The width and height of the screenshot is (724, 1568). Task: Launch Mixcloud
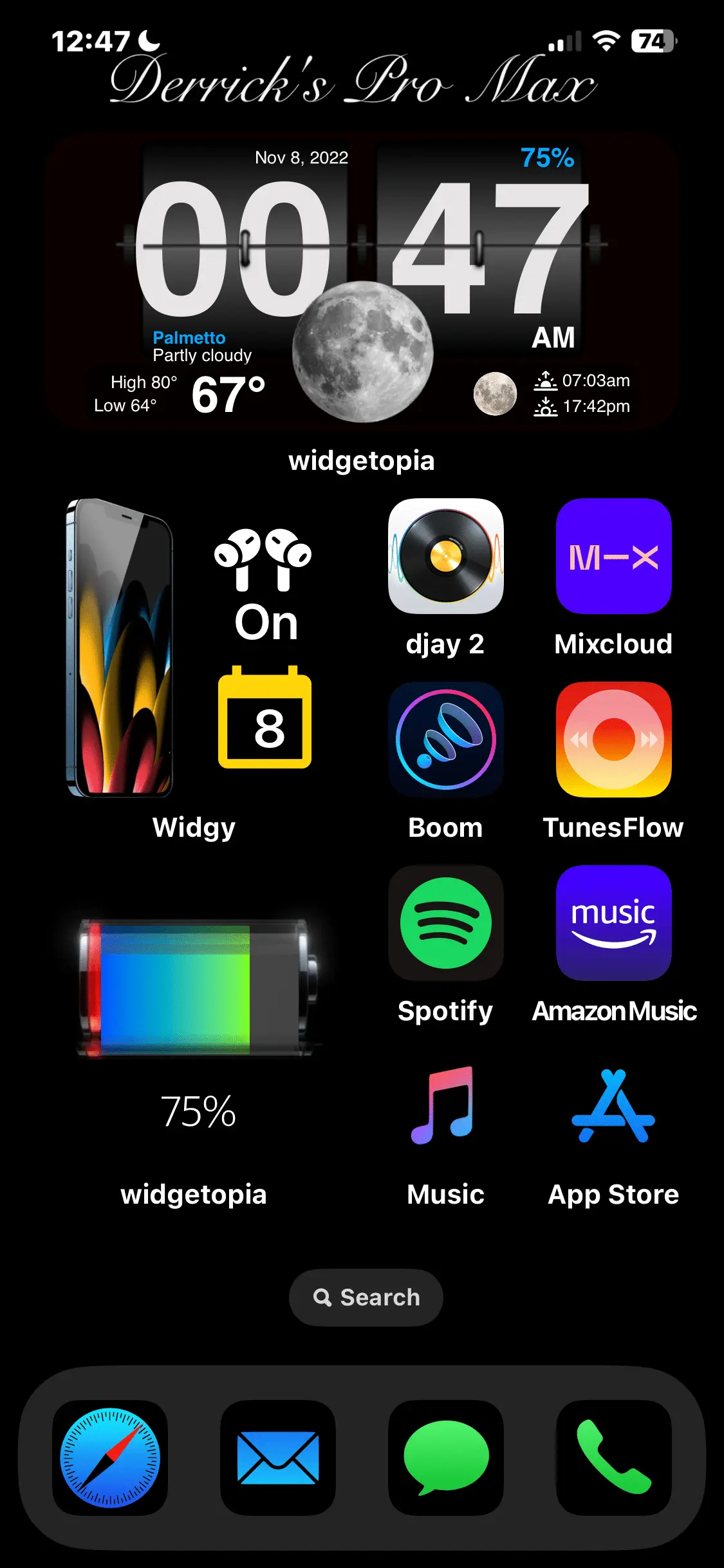pyautogui.click(x=613, y=556)
